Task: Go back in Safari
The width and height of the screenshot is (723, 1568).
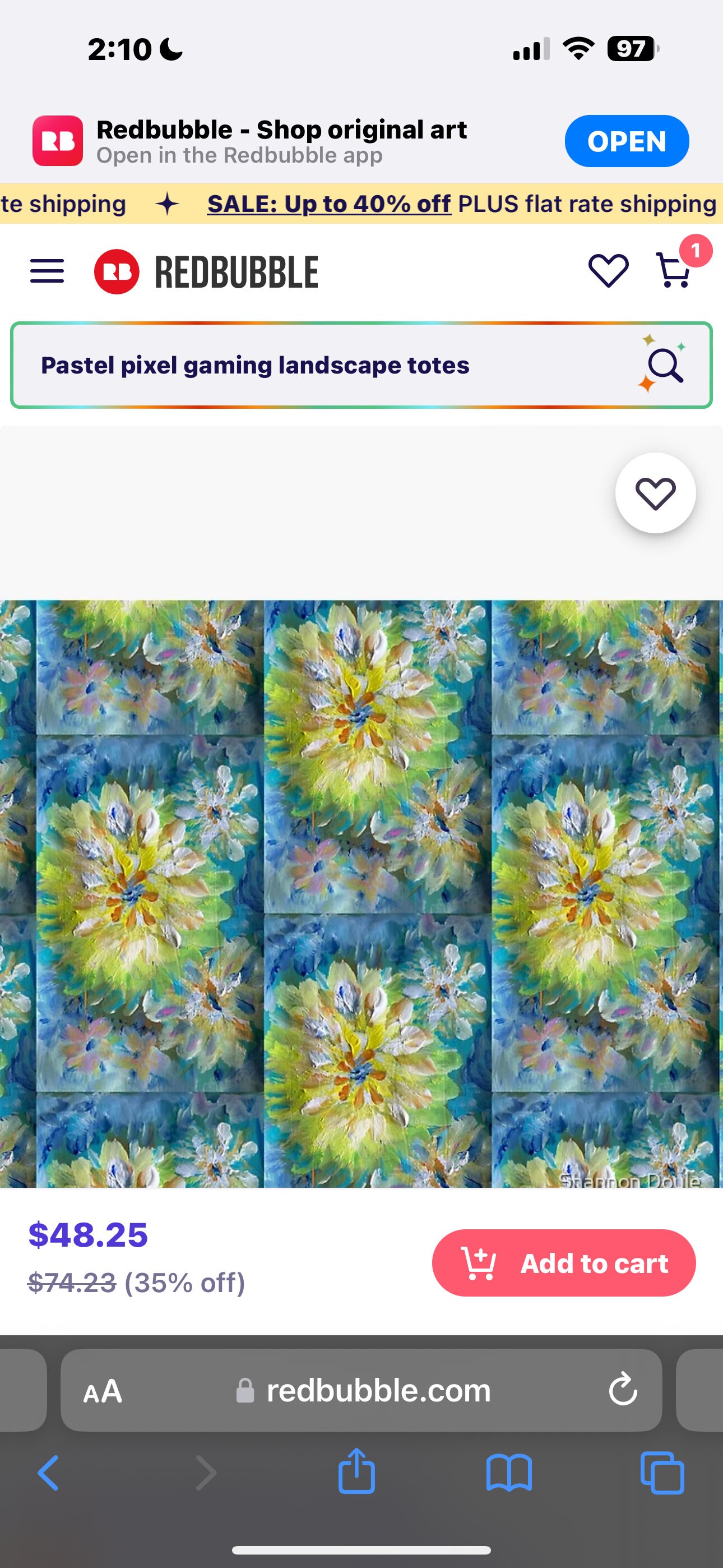Action: click(x=49, y=1473)
